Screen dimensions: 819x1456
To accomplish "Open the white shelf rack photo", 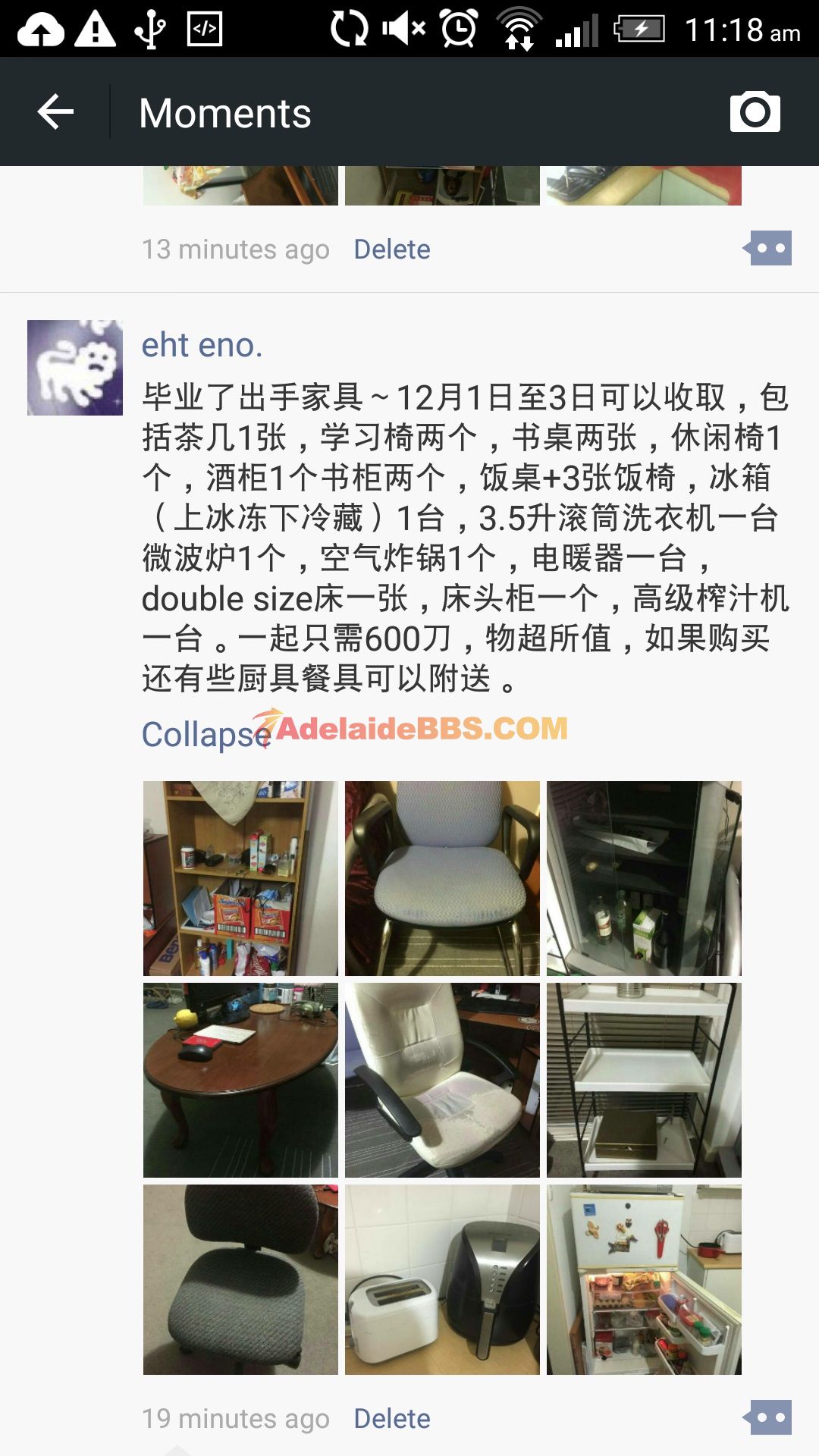I will click(x=644, y=1080).
